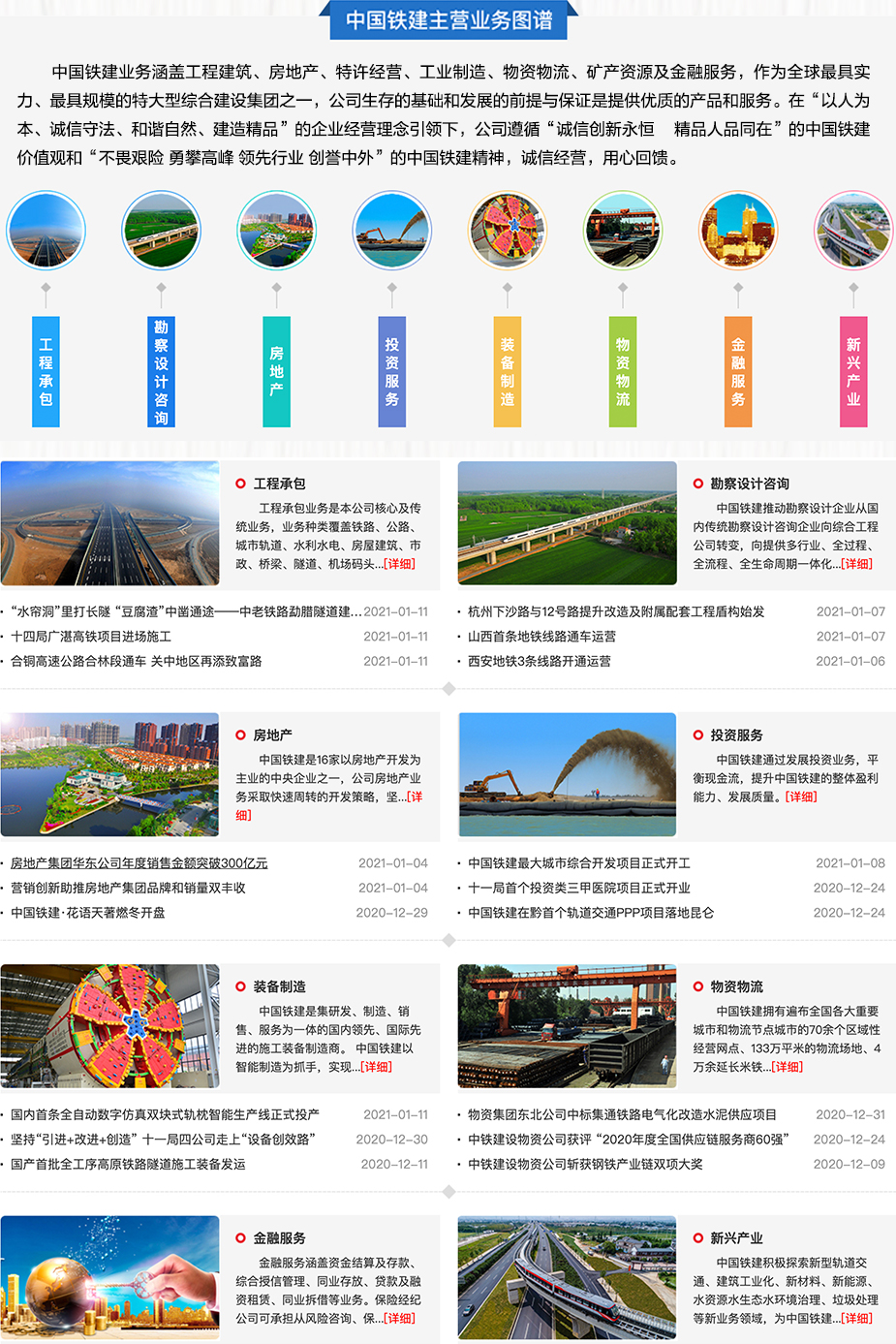The image size is (896, 1344).
Task: Open article 山西首条地铁线路通车运营
Action: coord(541,637)
